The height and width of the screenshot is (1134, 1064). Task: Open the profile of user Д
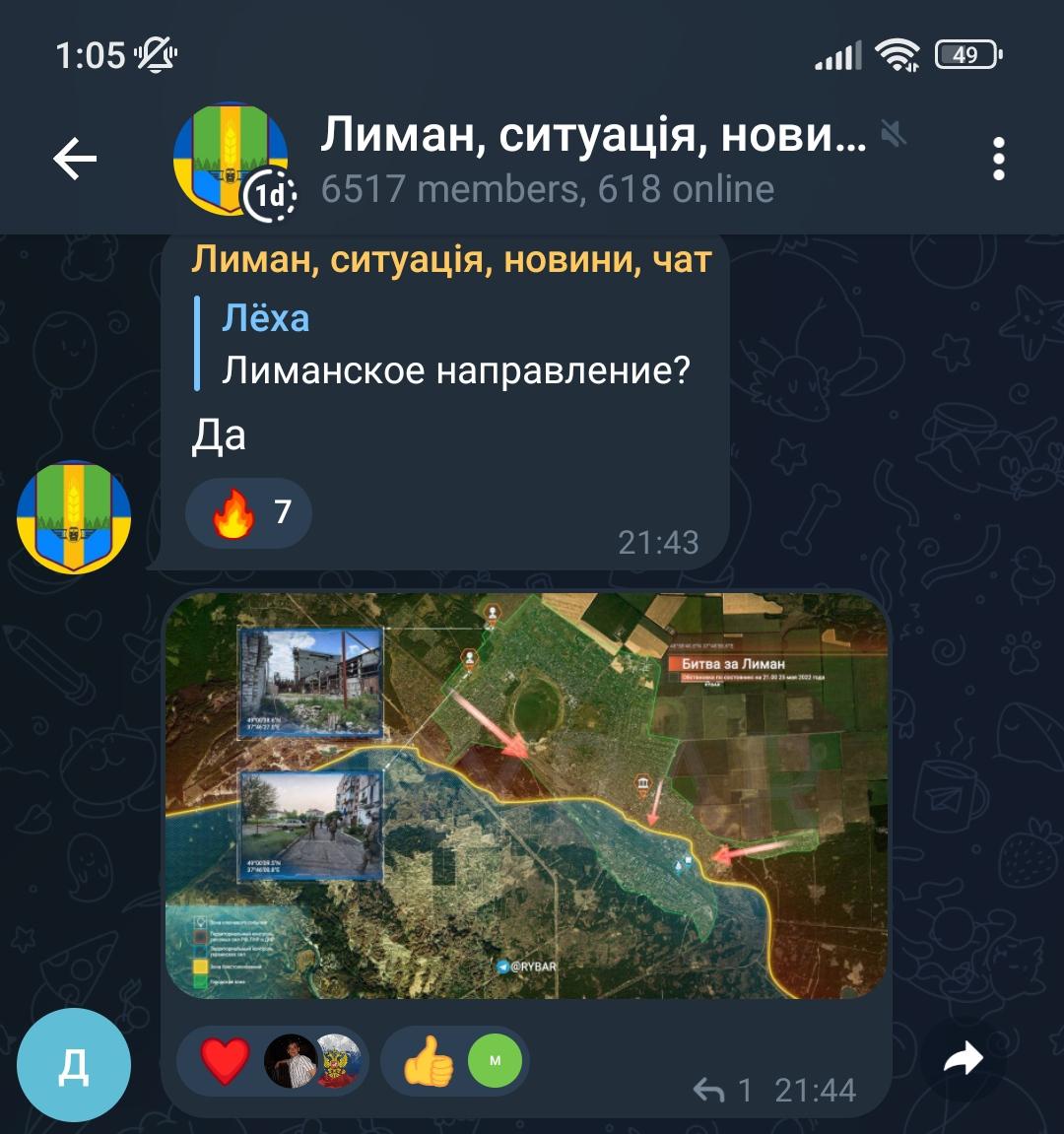74,1065
